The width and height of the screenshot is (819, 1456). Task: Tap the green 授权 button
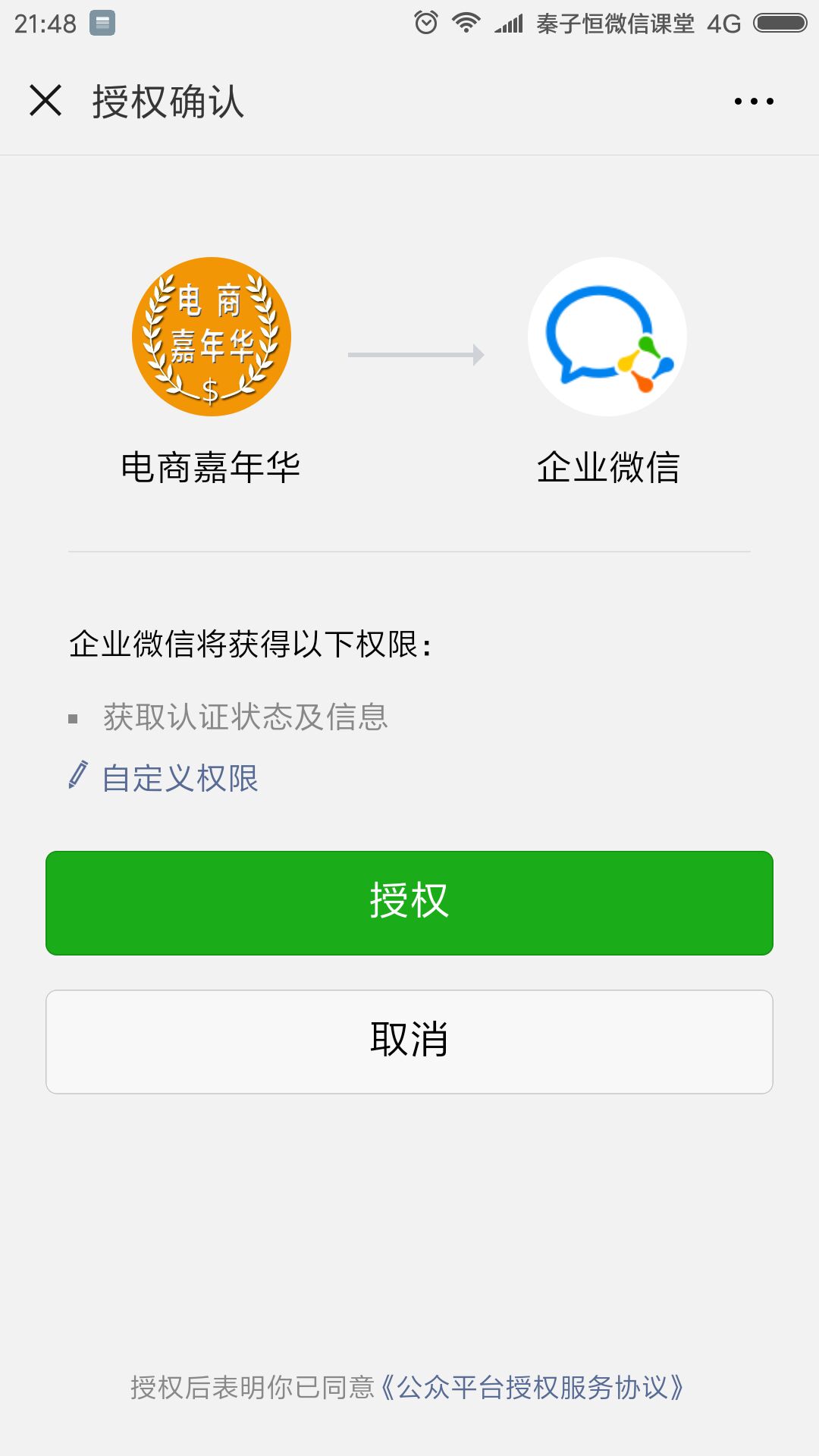tap(409, 903)
